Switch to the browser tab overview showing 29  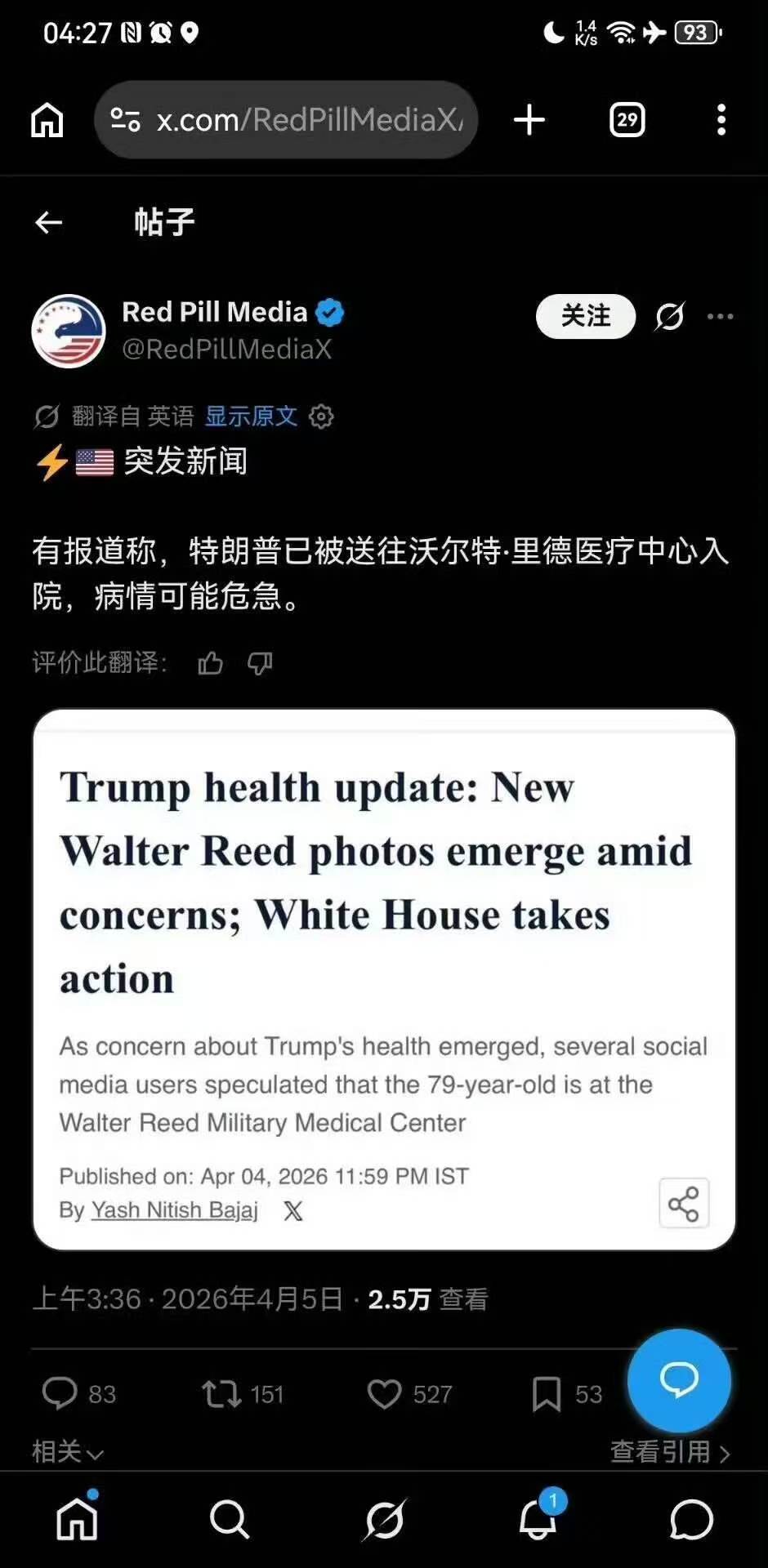[x=626, y=119]
